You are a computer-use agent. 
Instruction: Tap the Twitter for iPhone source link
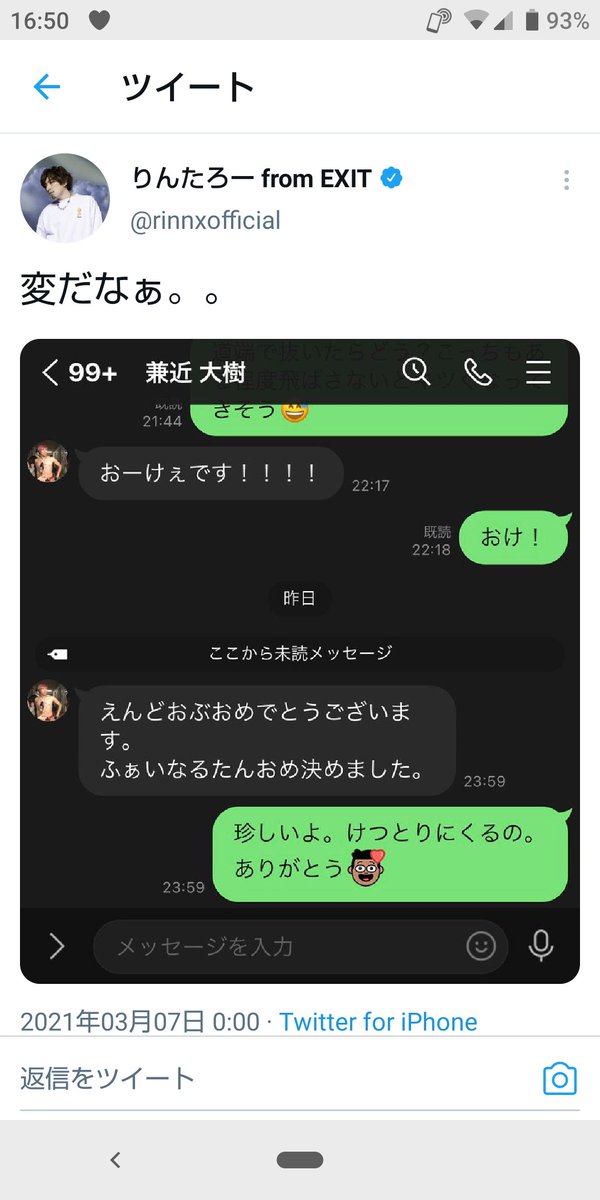click(x=378, y=1022)
